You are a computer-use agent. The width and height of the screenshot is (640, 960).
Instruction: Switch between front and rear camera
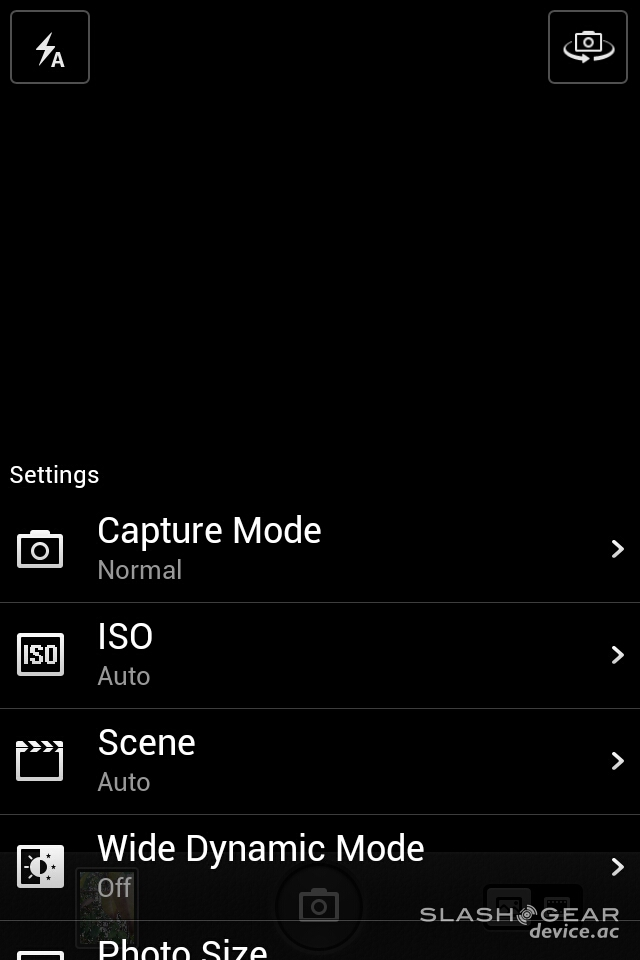pos(588,47)
